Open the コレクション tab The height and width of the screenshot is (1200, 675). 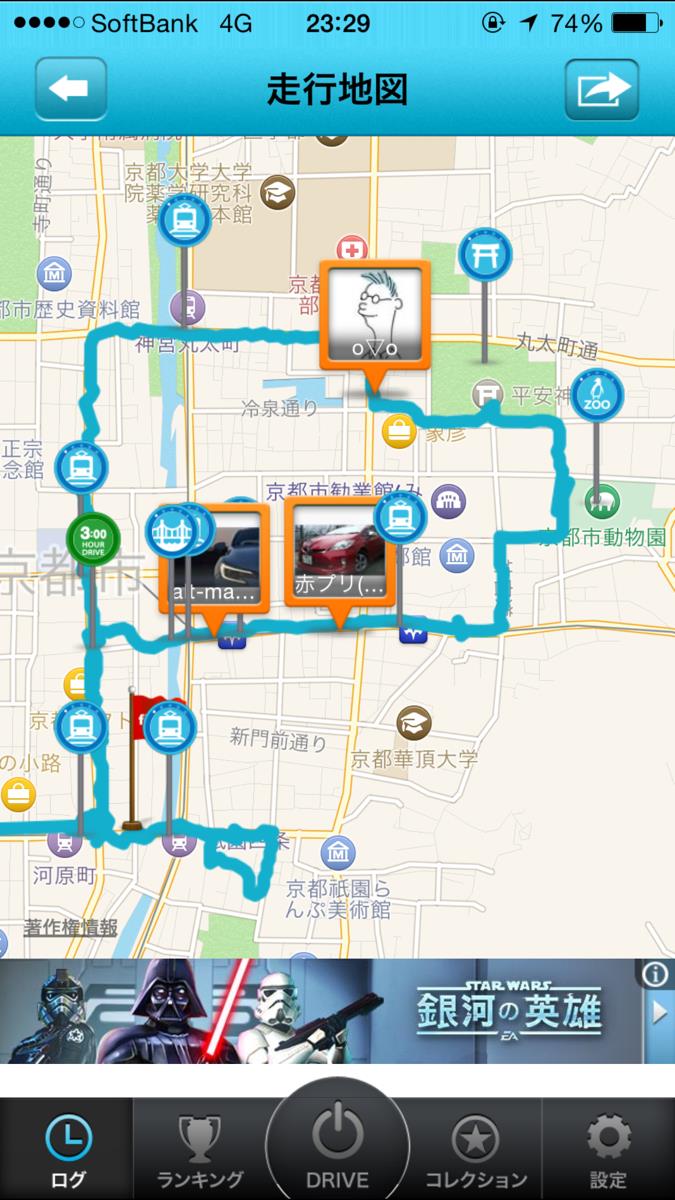[x=475, y=1150]
